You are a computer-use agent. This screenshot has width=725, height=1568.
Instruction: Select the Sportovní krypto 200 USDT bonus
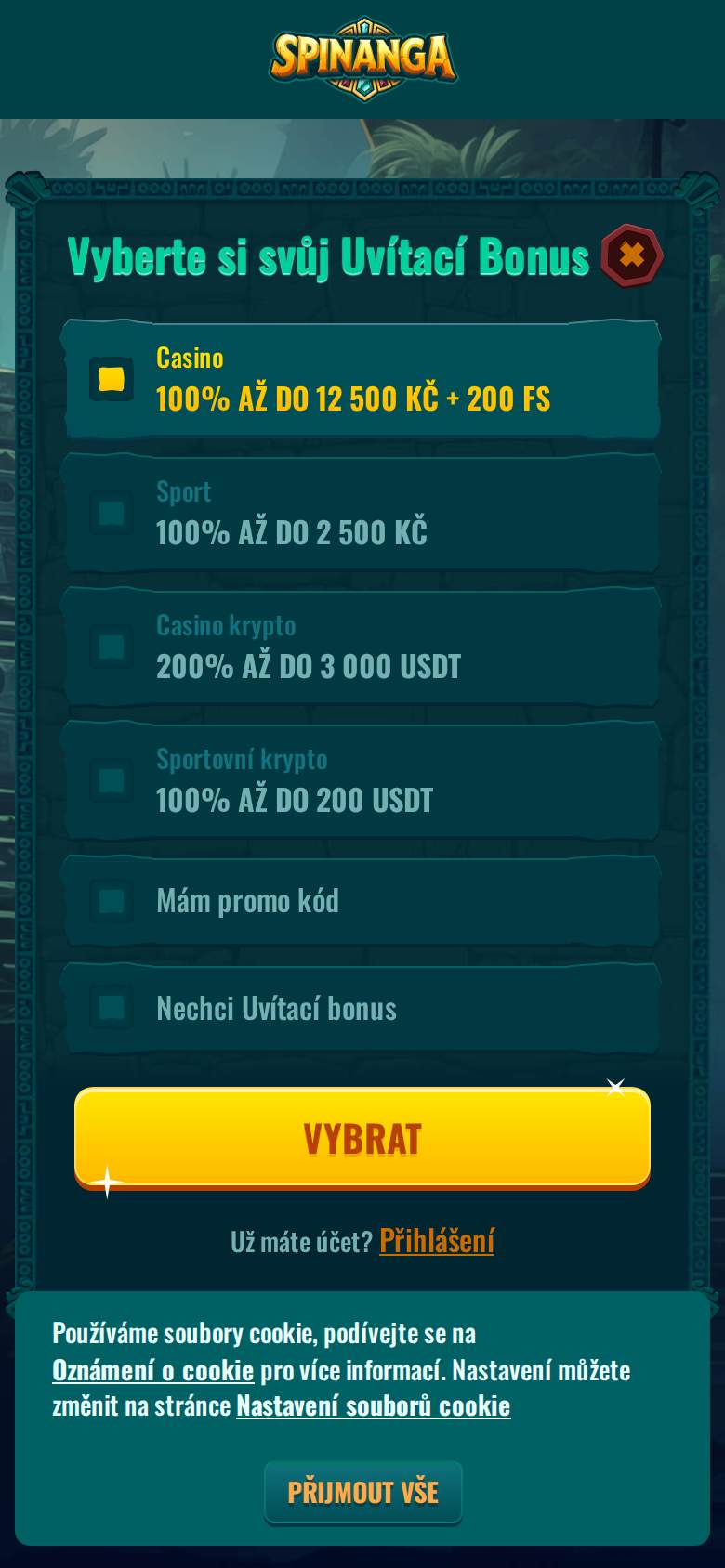pos(362,780)
